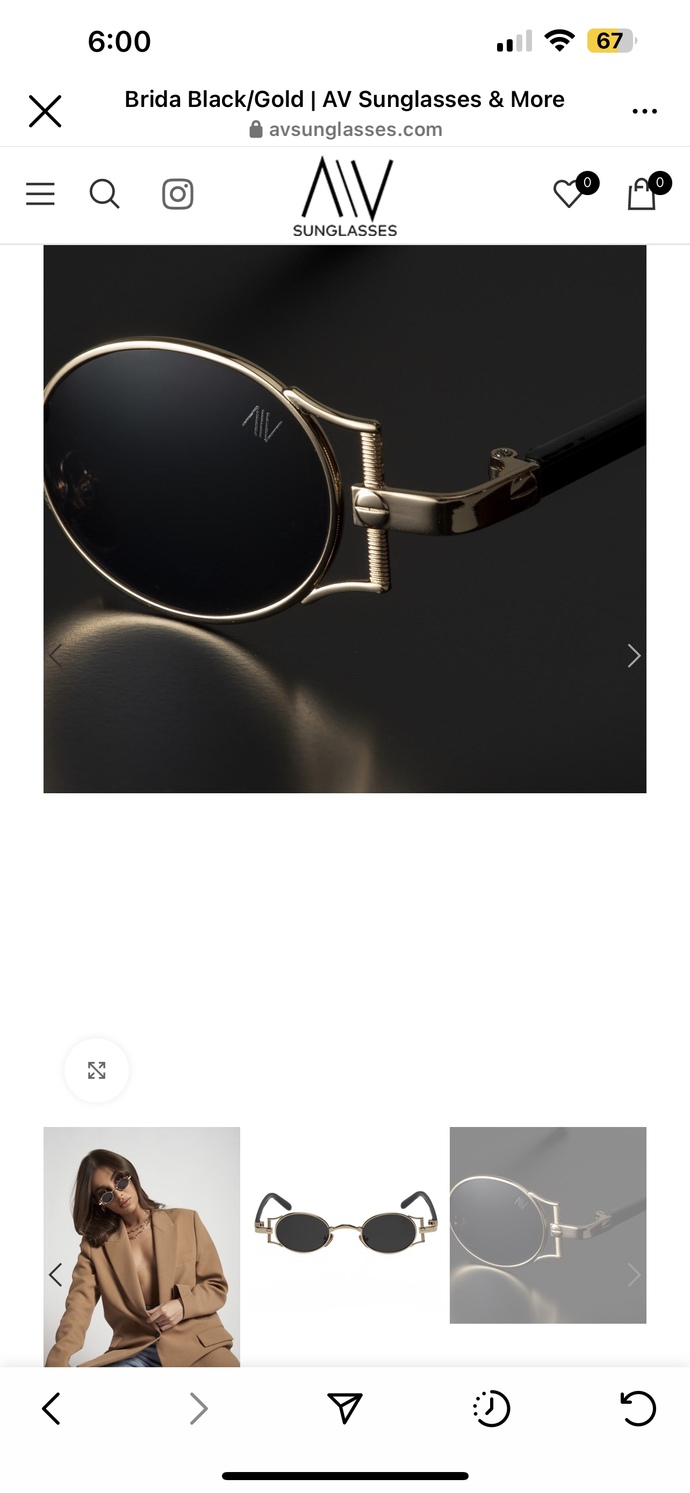Open the browsing history clock icon

click(x=491, y=1409)
